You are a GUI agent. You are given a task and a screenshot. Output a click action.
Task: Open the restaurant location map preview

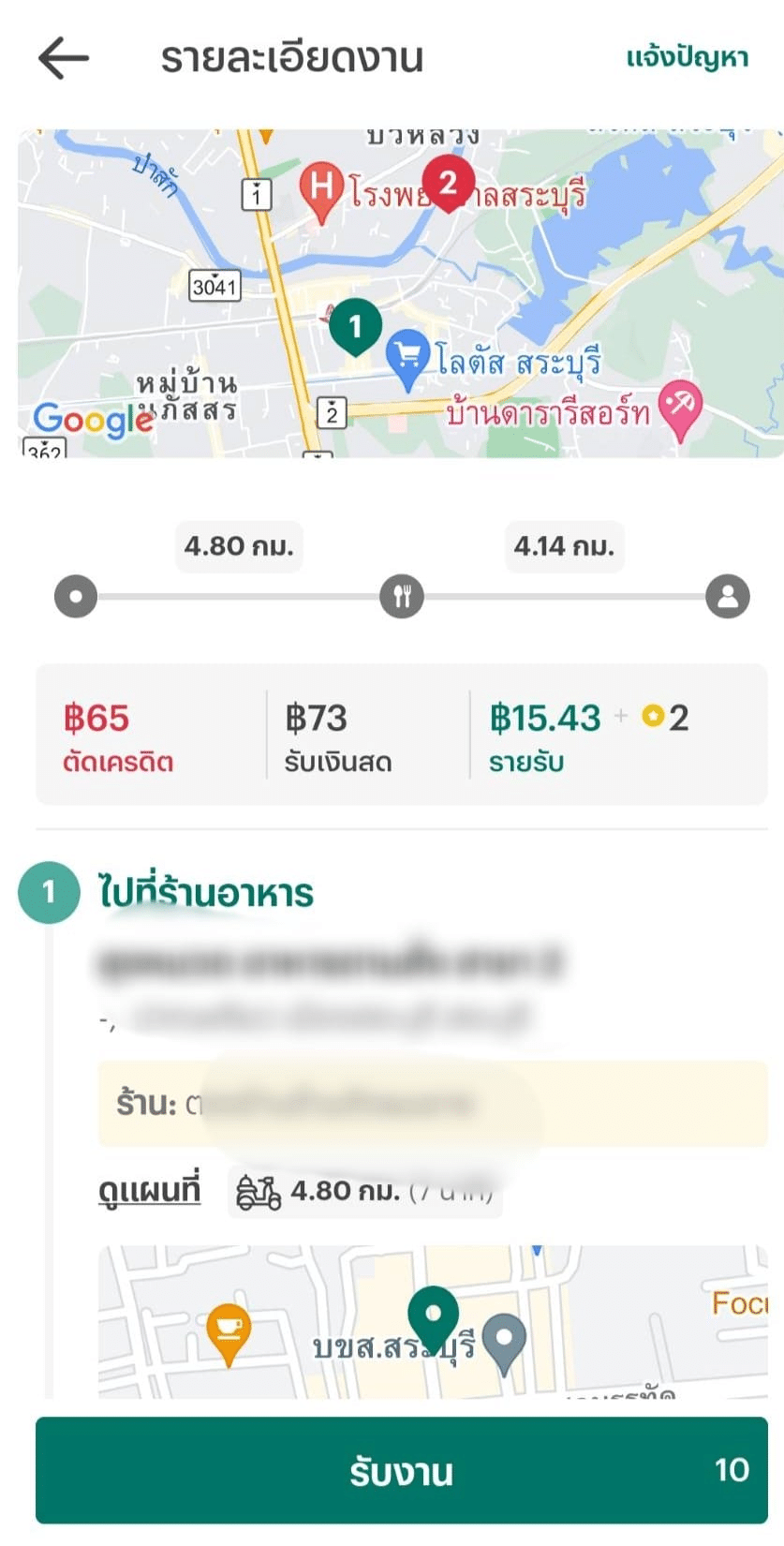(x=433, y=1322)
